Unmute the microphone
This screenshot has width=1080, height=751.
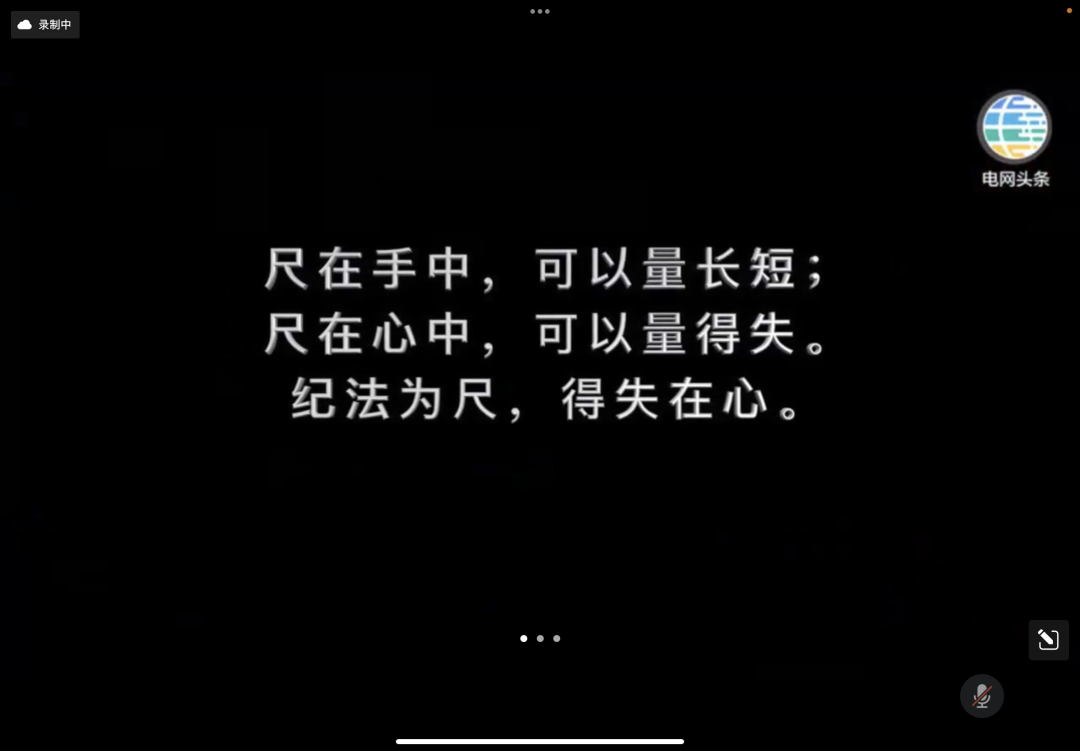click(x=981, y=696)
